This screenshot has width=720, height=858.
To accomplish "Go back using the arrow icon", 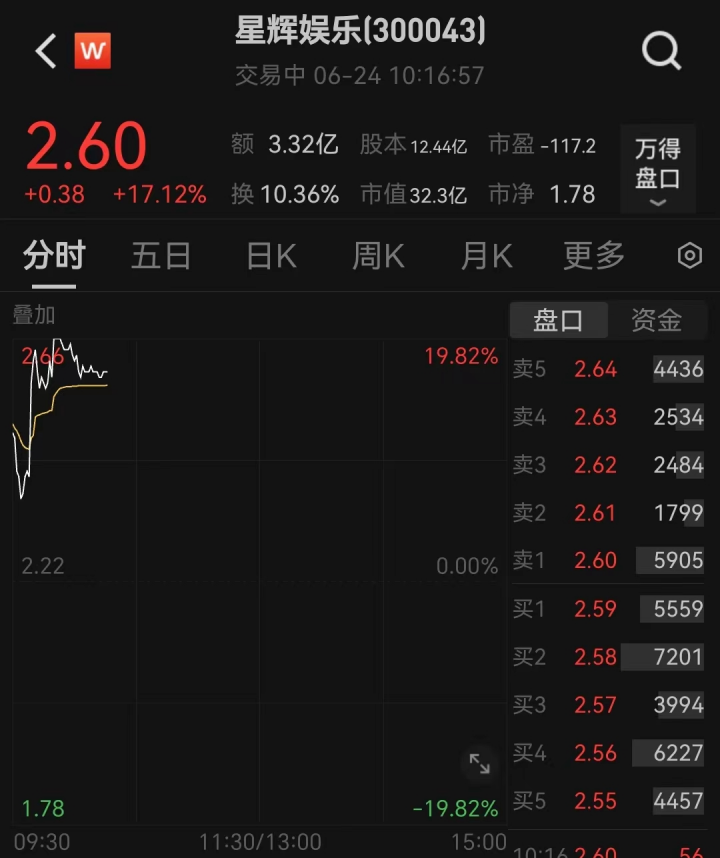I will click(46, 51).
